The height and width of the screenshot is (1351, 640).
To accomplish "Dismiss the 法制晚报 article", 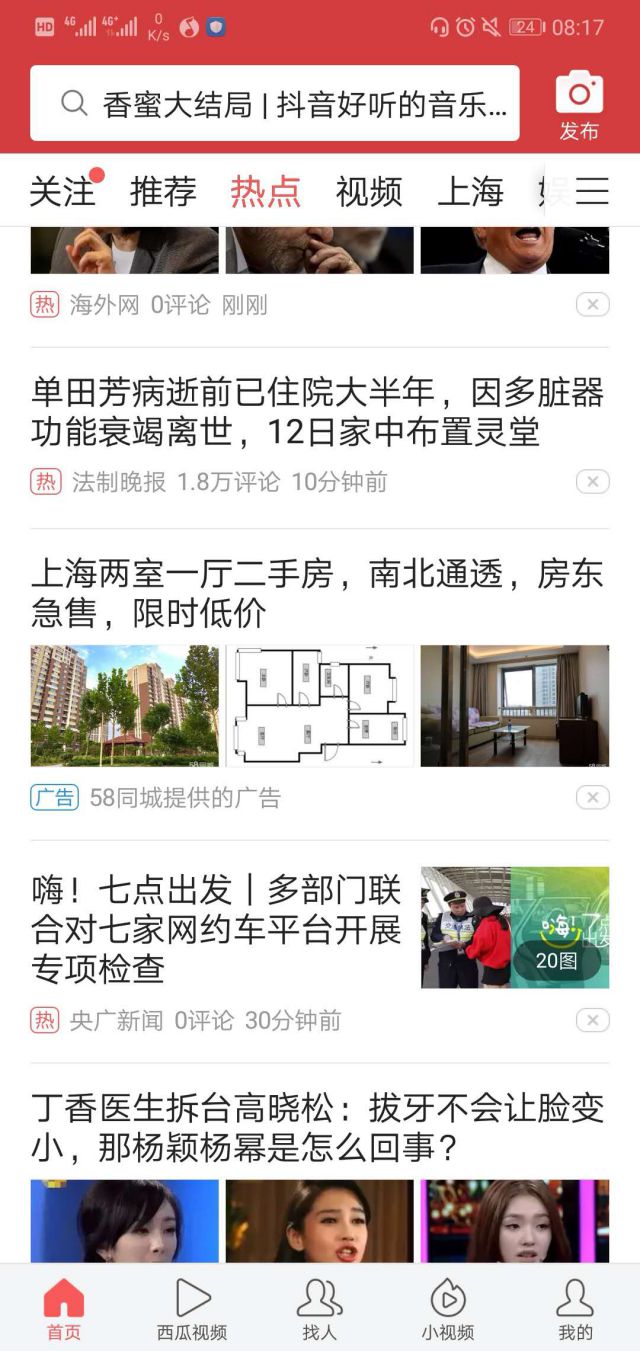I will point(592,482).
